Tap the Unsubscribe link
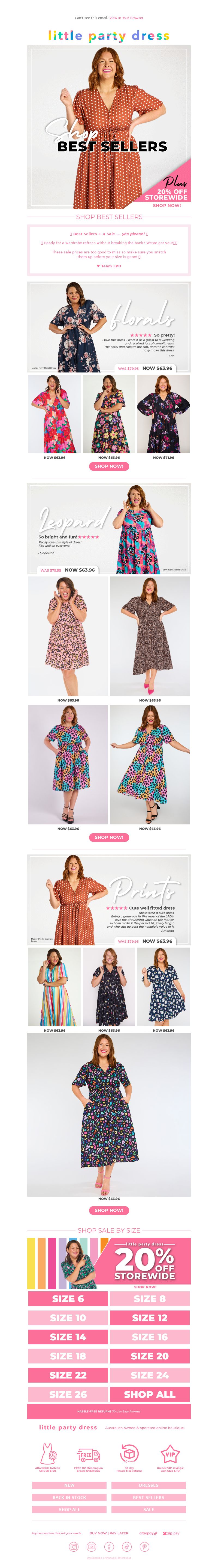 pyautogui.click(x=94, y=1558)
